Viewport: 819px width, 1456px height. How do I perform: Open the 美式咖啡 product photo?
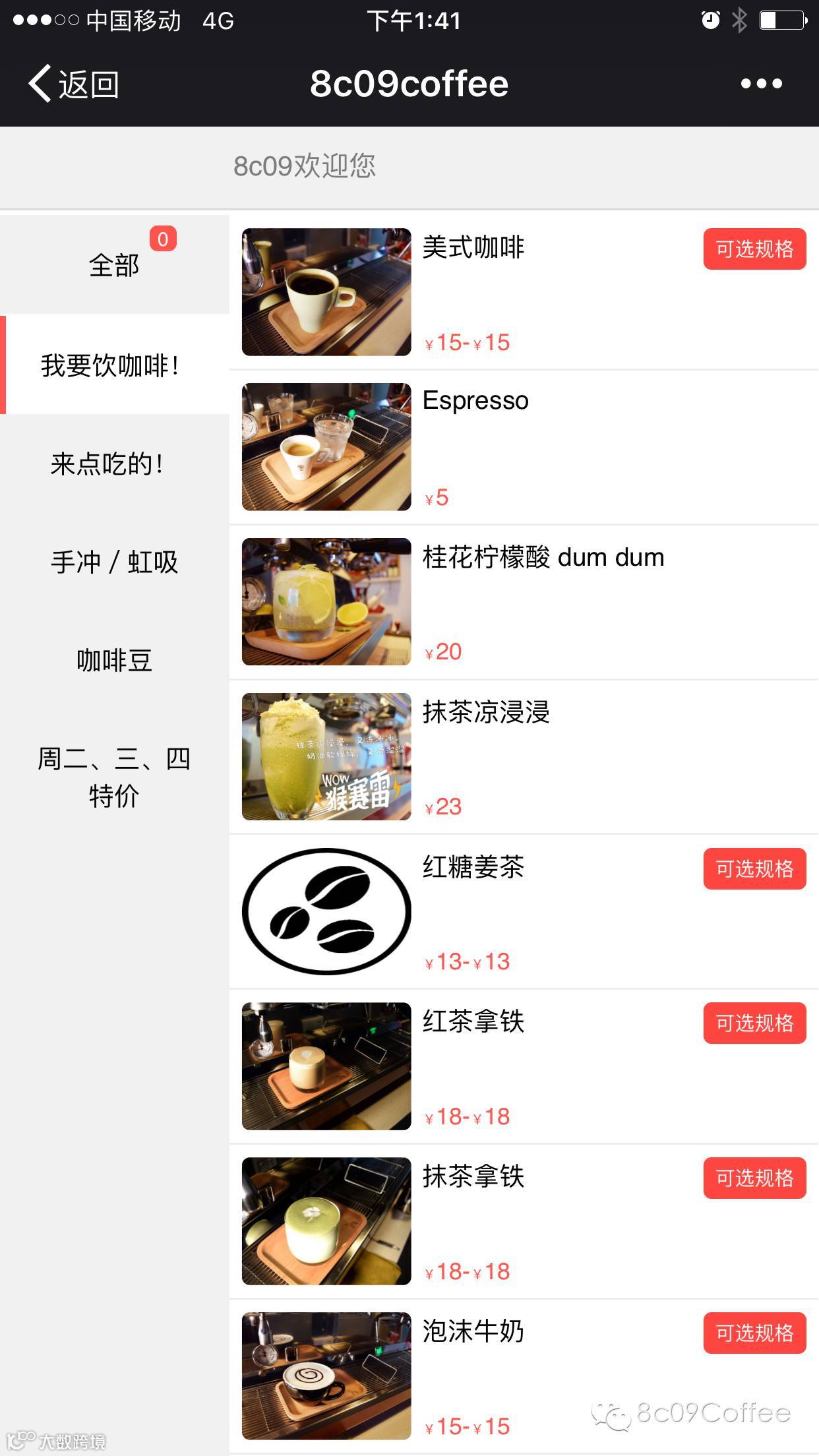(326, 292)
